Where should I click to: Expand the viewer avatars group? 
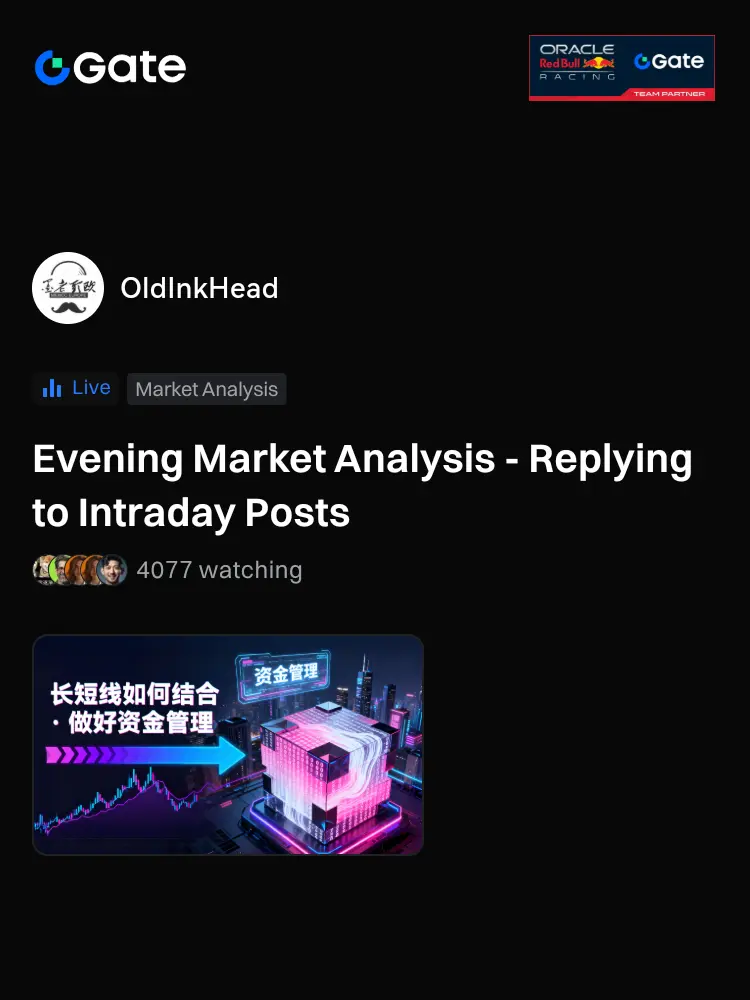pos(80,570)
